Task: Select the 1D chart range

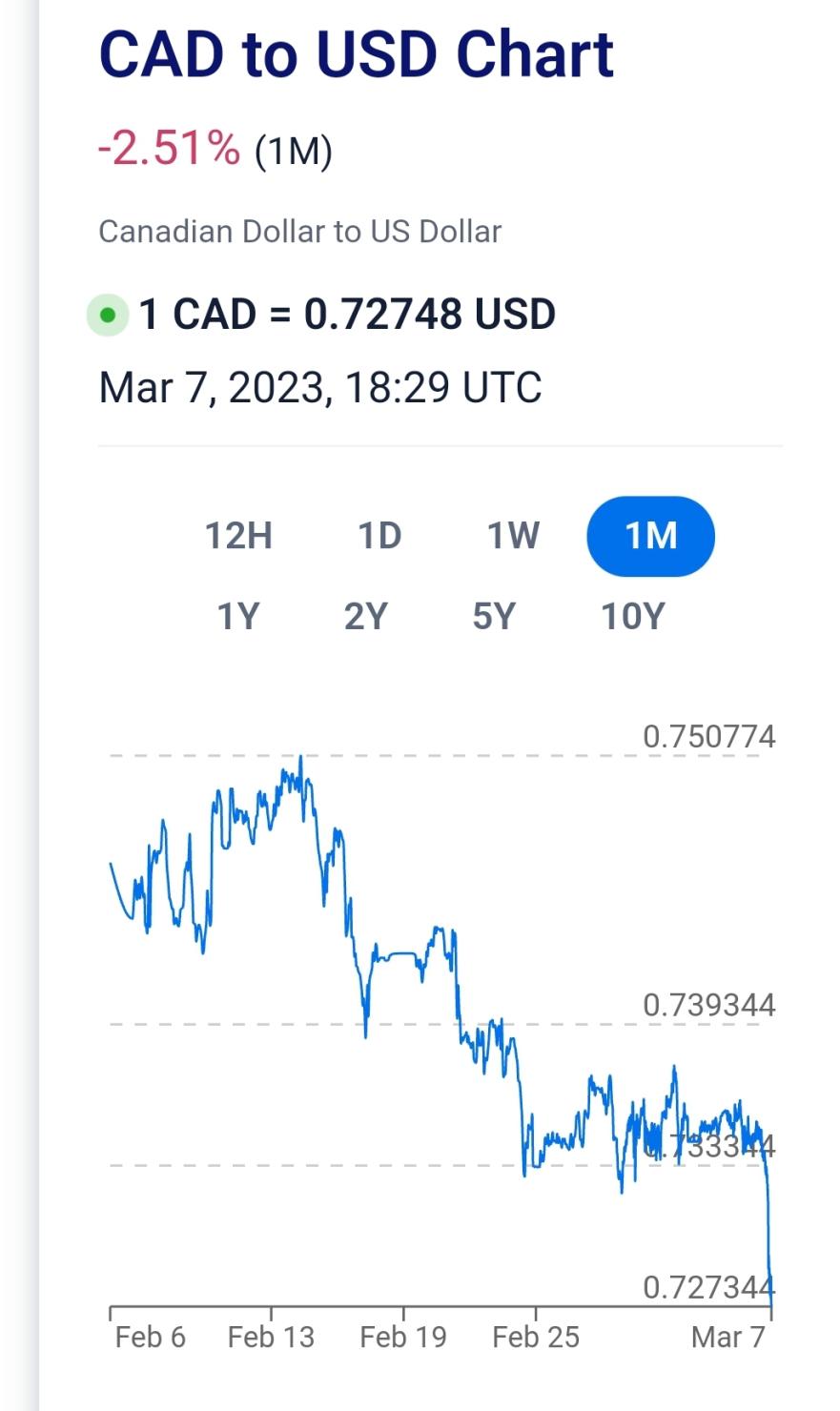Action: [x=379, y=536]
